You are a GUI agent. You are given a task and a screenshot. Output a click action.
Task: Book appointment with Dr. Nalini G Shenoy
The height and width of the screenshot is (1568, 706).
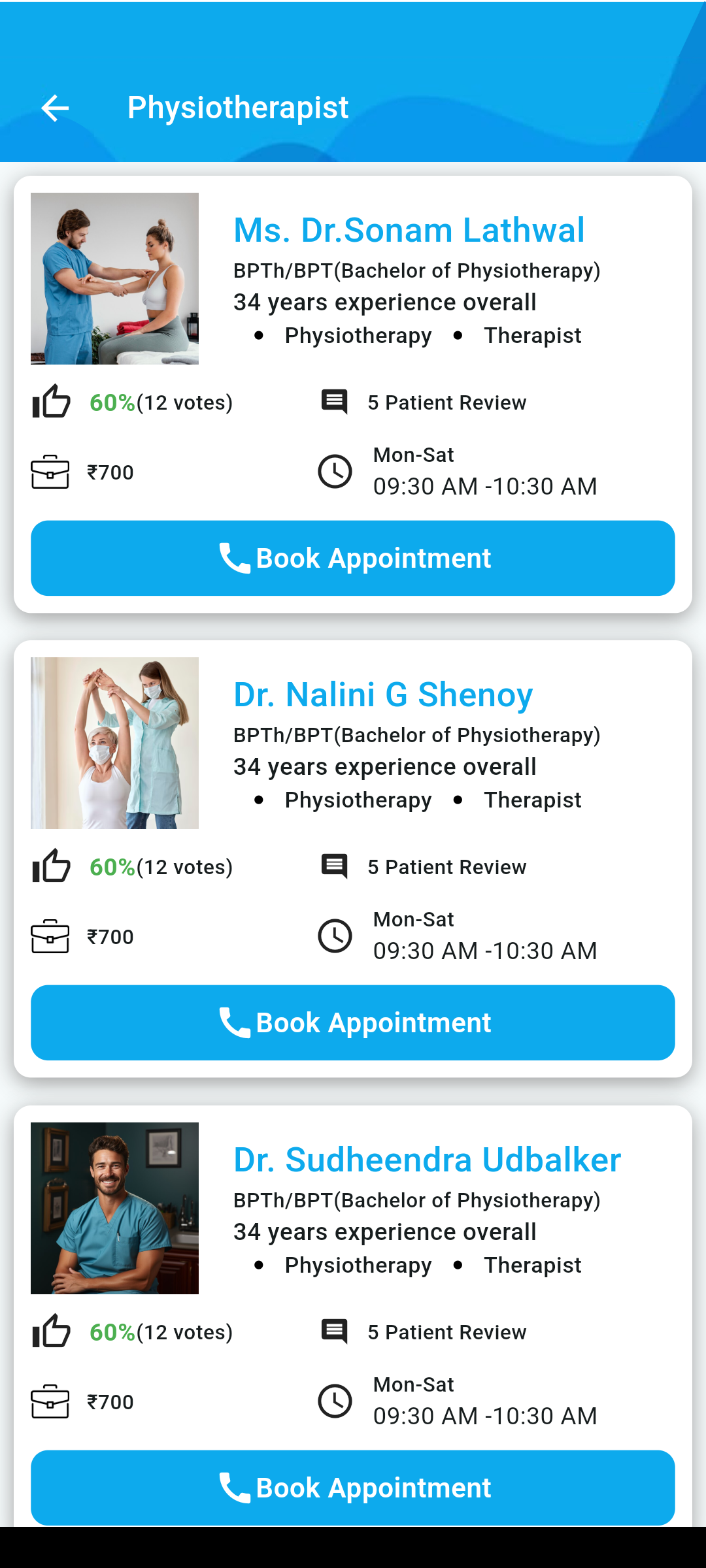[353, 1022]
